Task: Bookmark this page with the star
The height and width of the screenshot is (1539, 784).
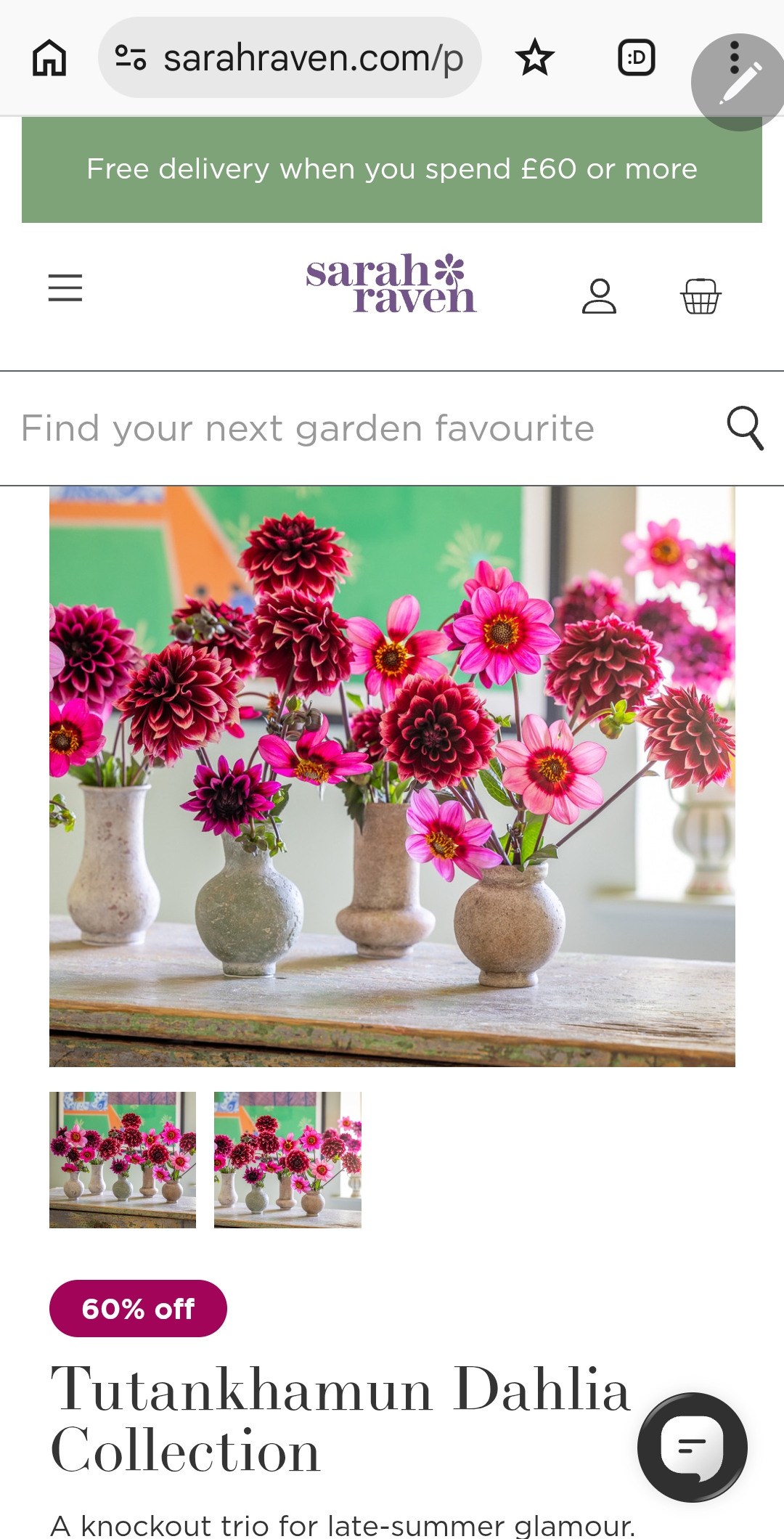Action: 535,58
